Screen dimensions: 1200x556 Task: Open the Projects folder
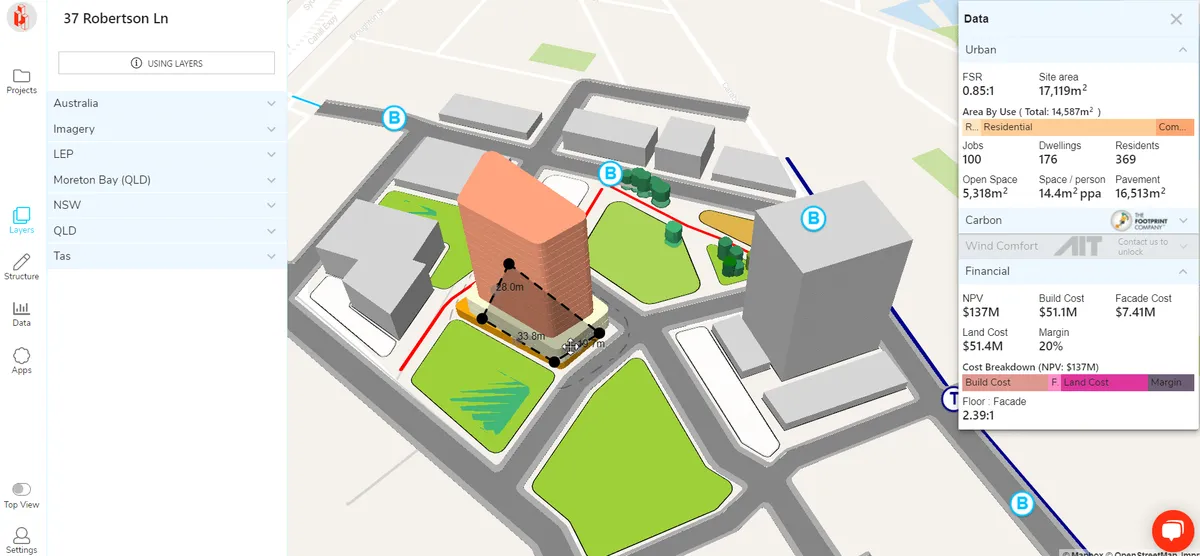click(21, 81)
